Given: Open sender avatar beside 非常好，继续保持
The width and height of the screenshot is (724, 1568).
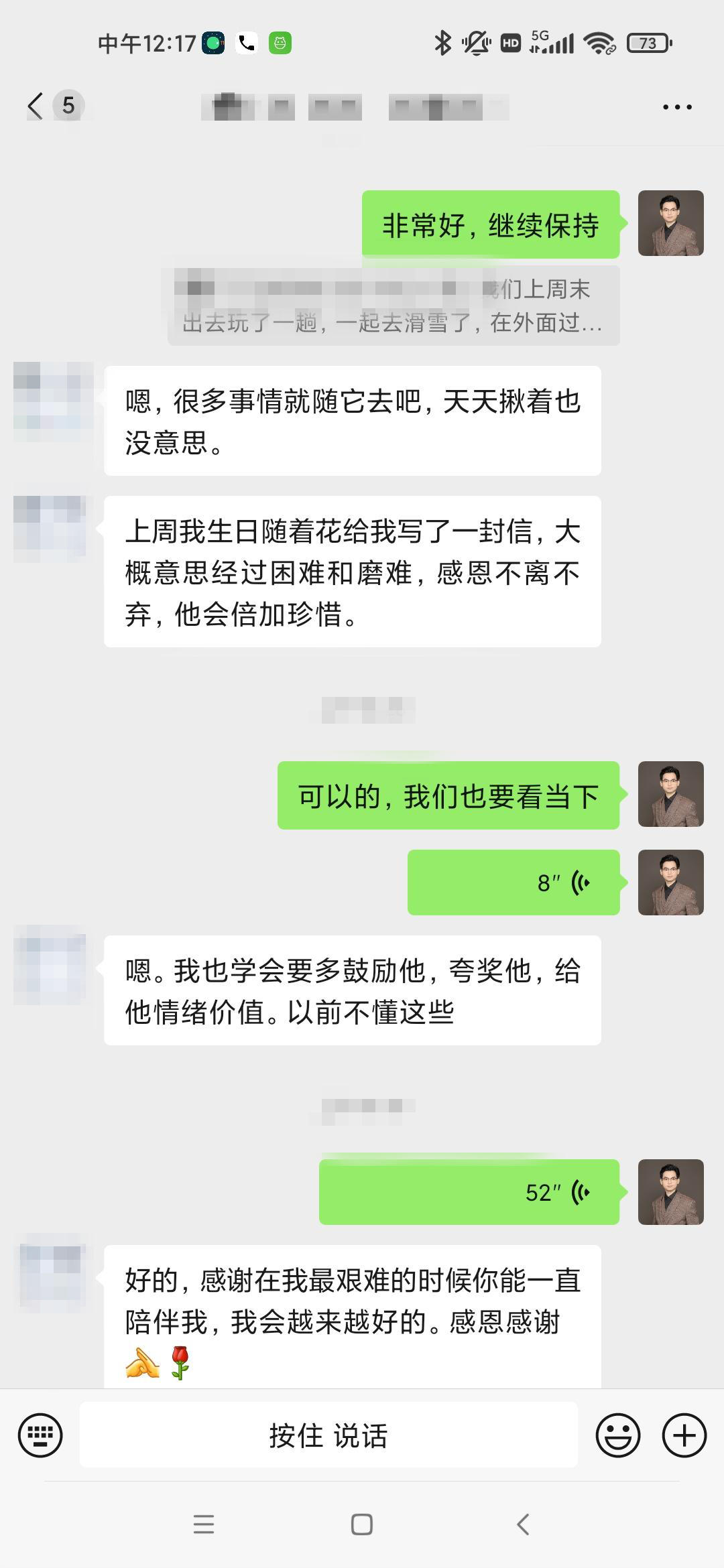Looking at the screenshot, I should [670, 223].
